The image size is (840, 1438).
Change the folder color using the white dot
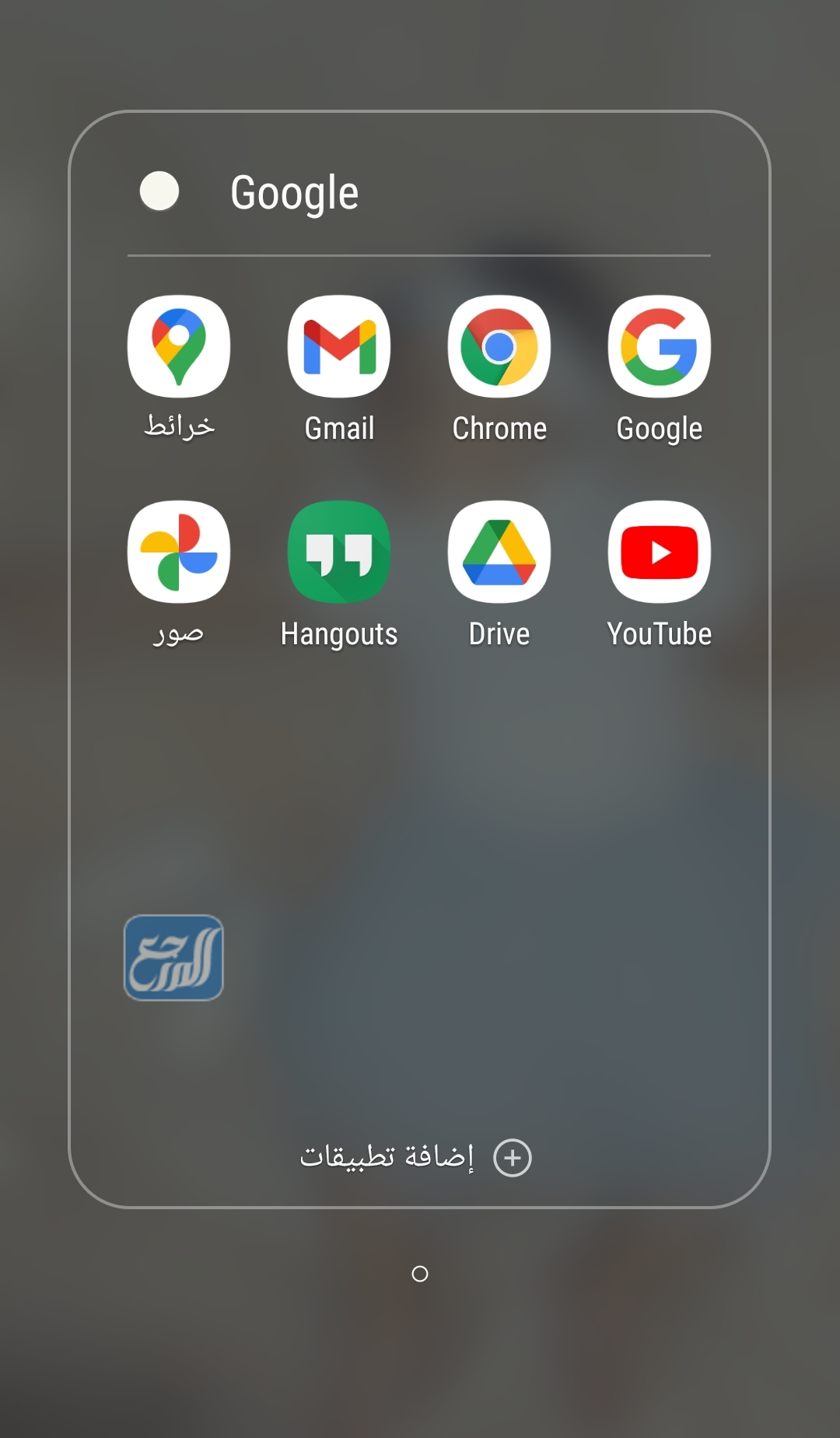pos(159,191)
